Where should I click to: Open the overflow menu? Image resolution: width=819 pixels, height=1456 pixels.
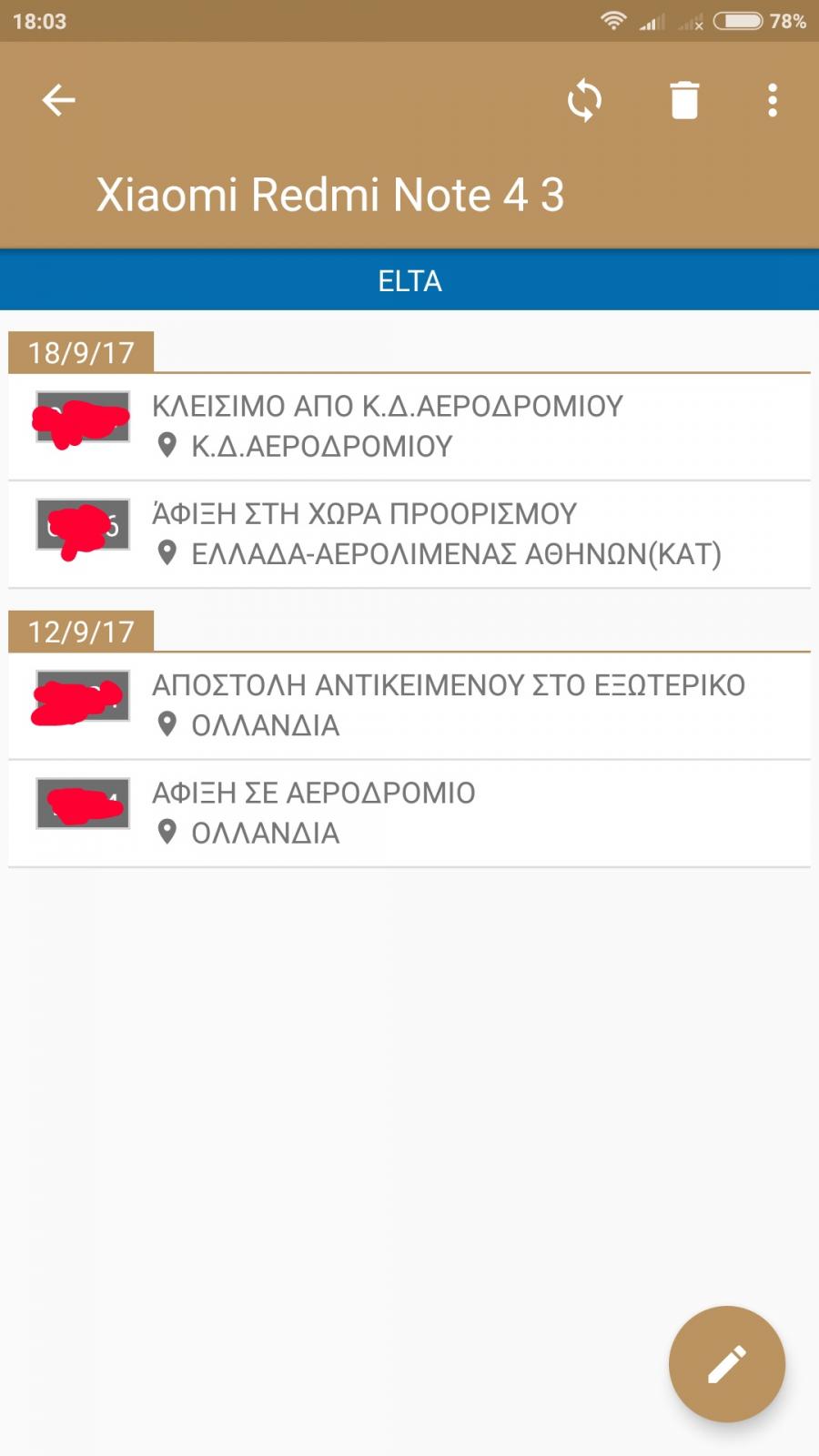[772, 100]
